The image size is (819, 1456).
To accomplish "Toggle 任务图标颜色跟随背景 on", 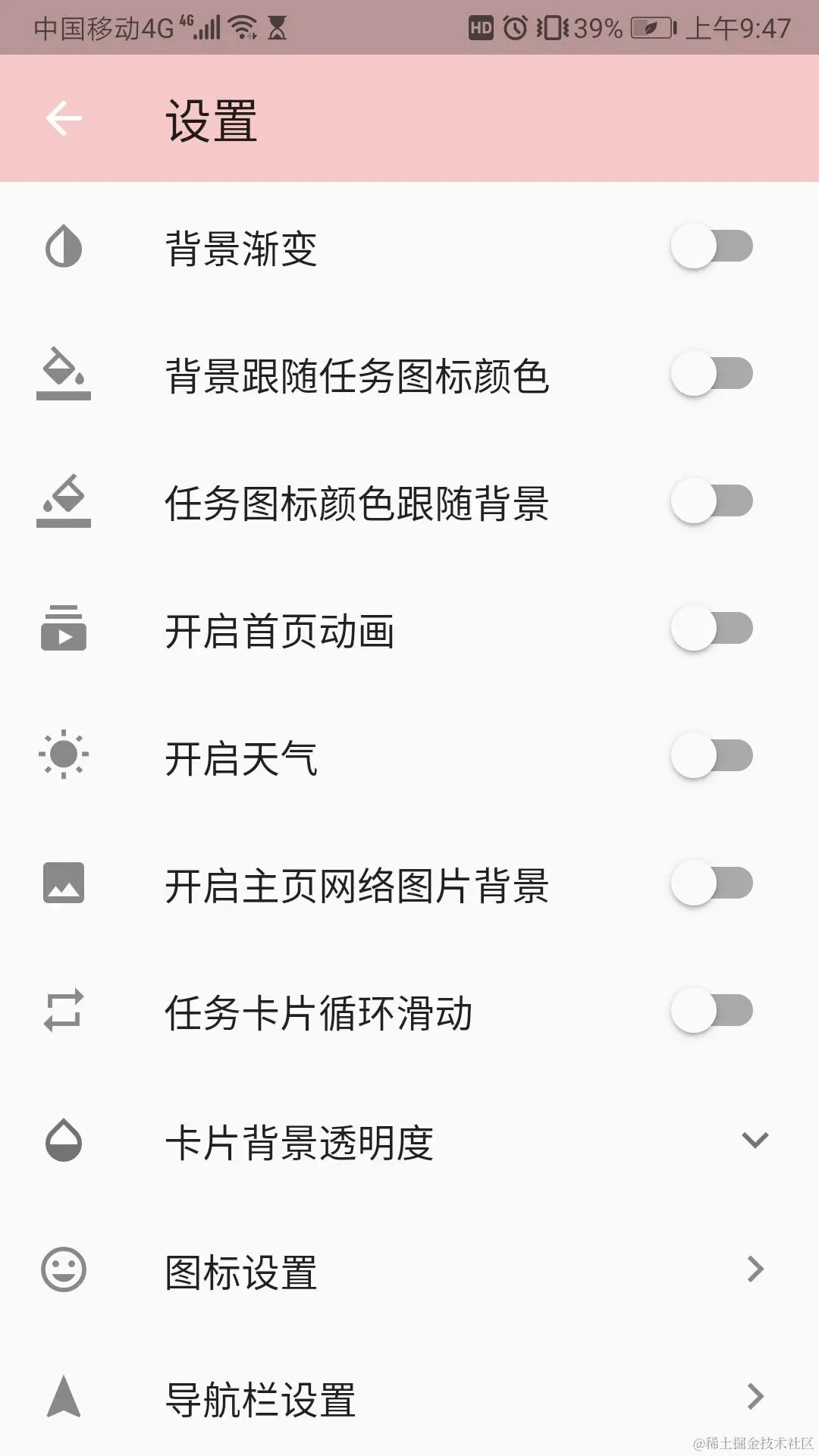I will point(711,501).
